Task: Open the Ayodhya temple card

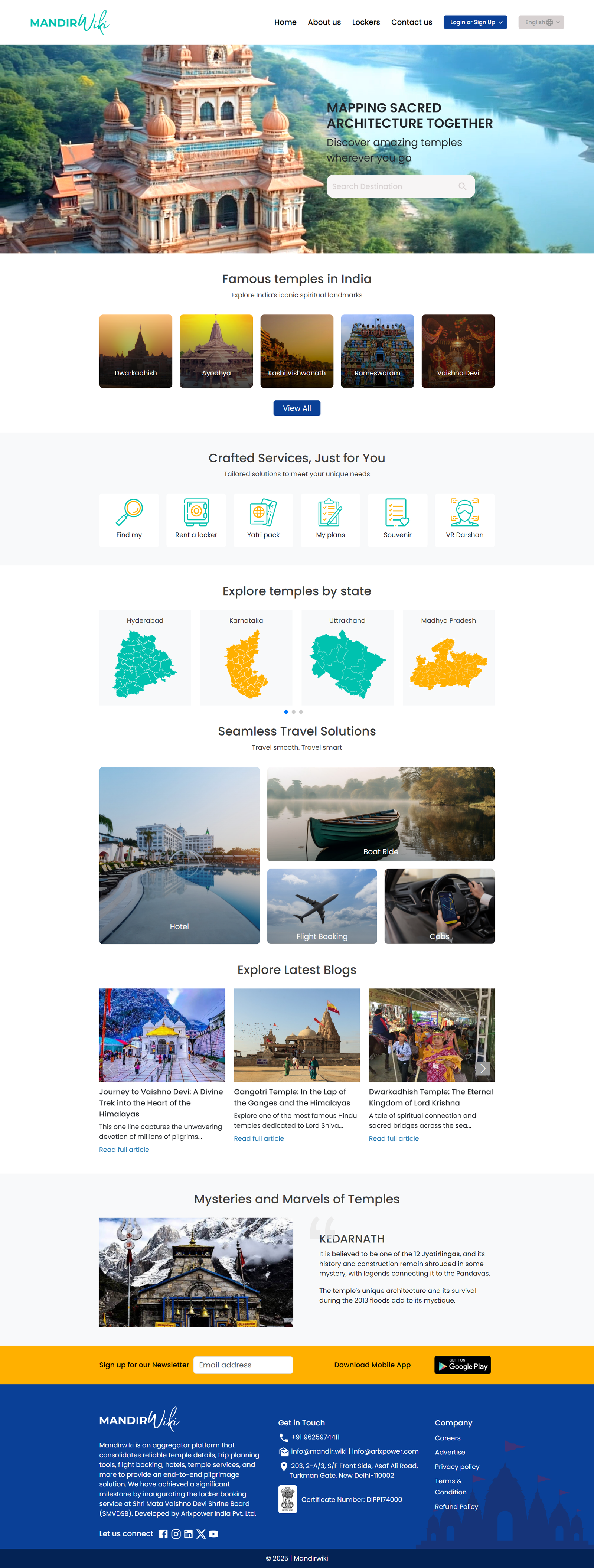Action: click(x=216, y=351)
